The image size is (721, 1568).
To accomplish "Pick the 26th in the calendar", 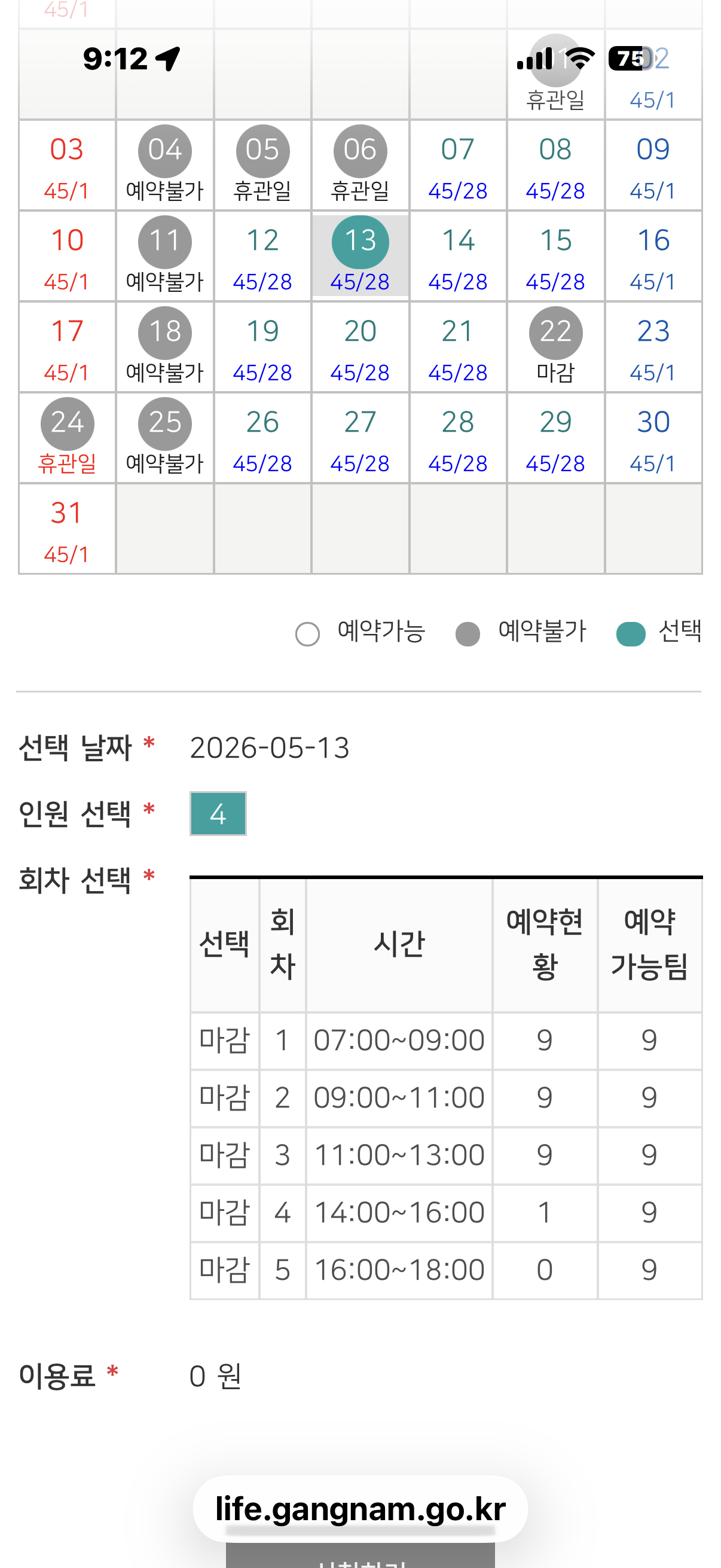I will [x=262, y=438].
